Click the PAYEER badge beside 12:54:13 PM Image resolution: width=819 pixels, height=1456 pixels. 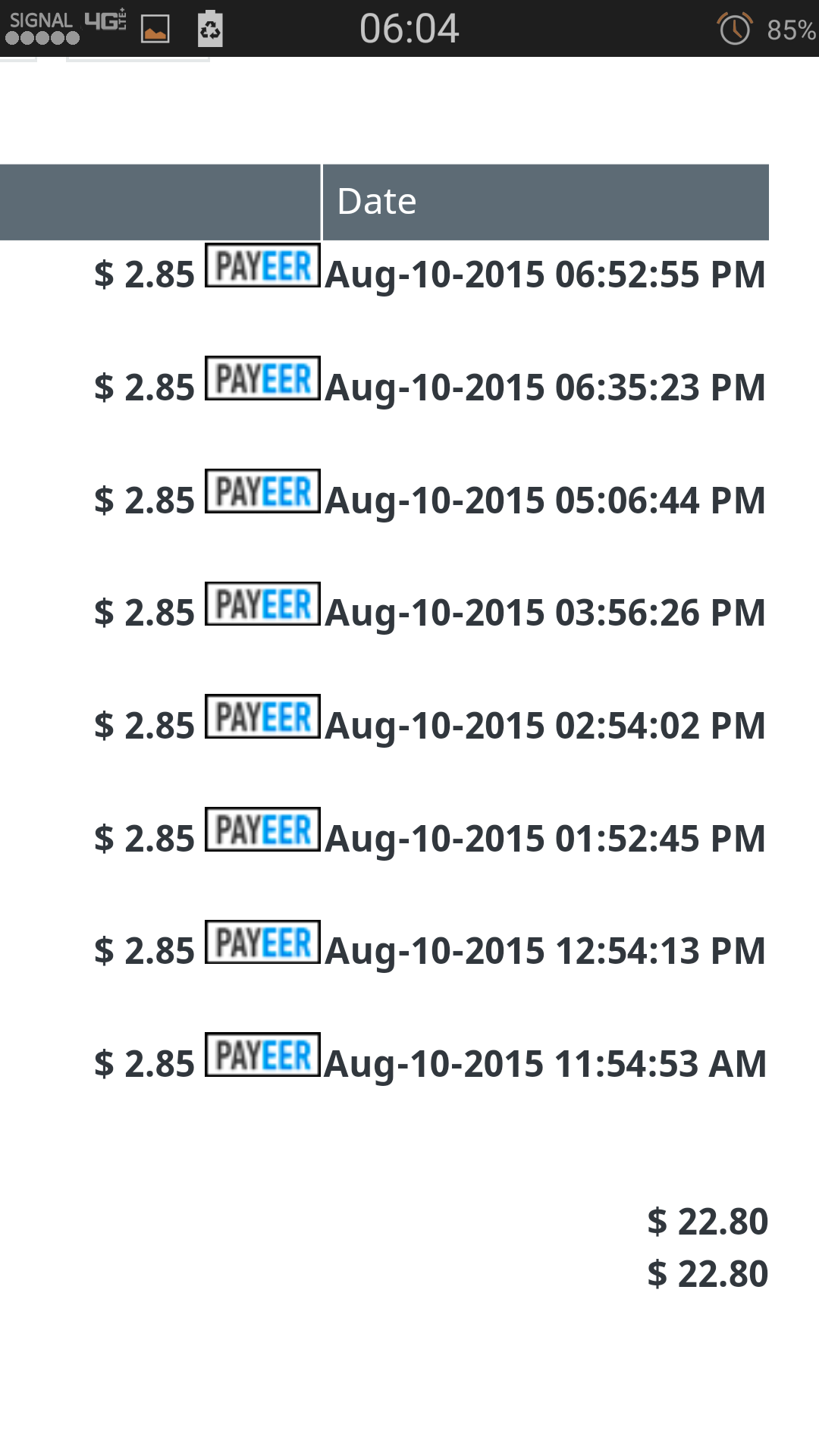point(262,943)
